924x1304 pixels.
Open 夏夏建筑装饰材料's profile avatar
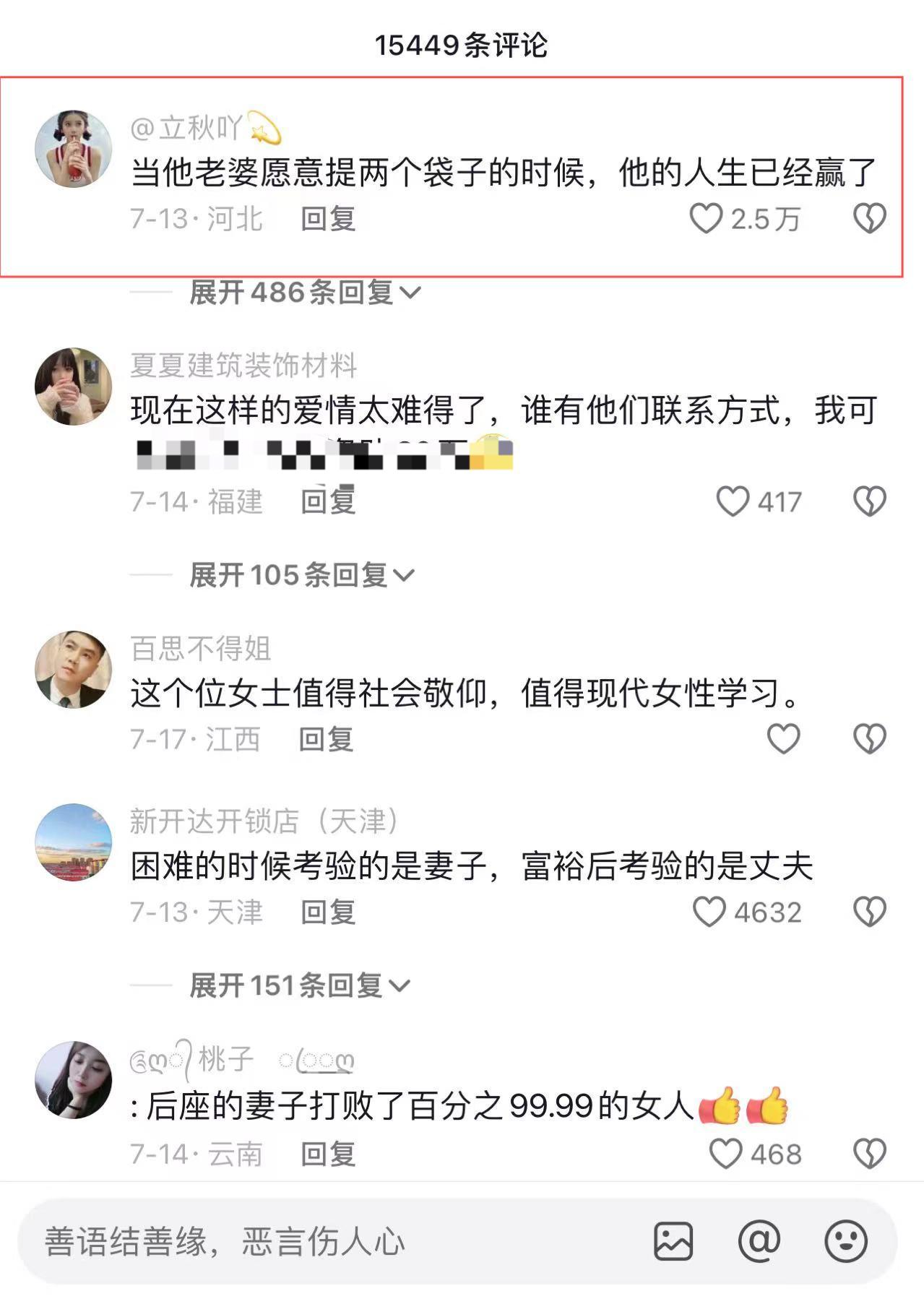(73, 387)
